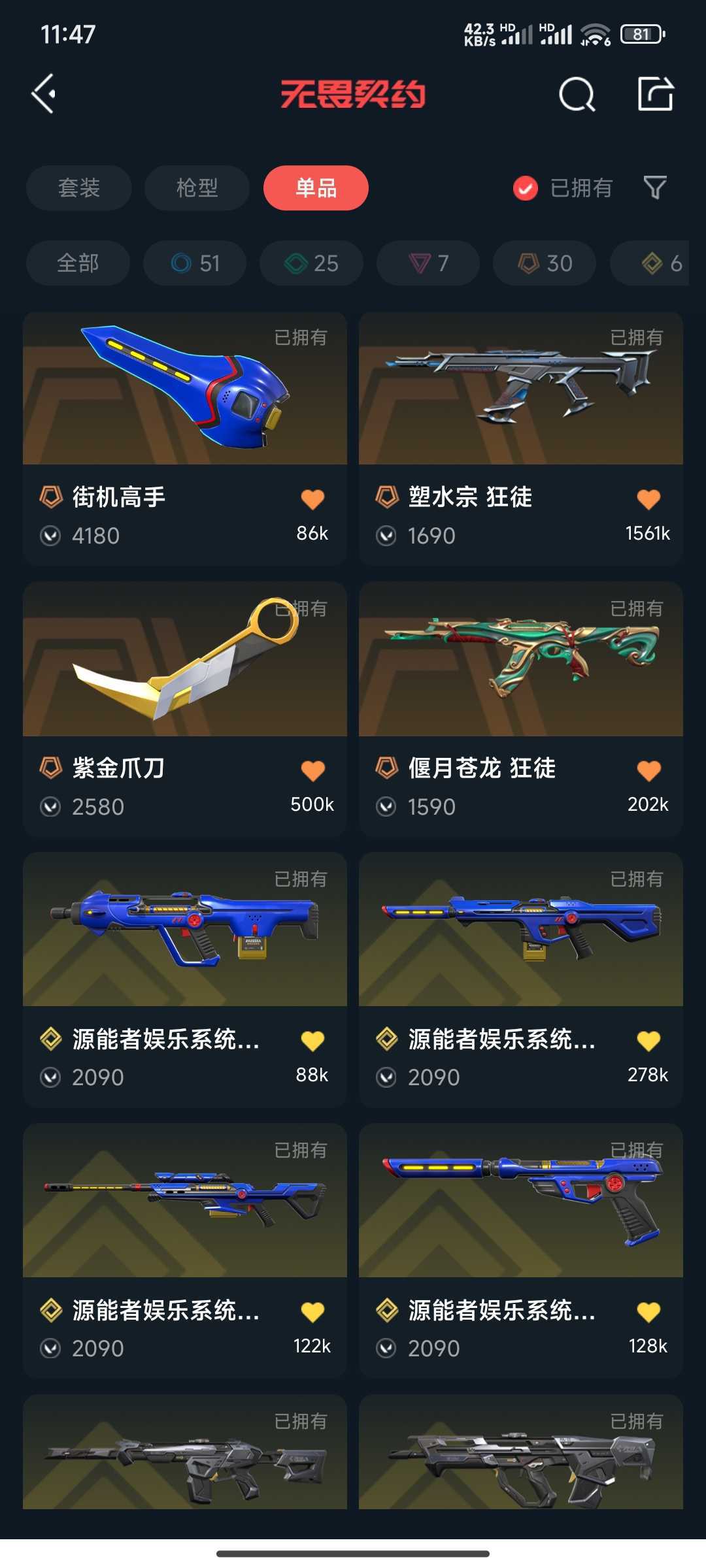The image size is (706, 1568).
Task: Open the 街机高手 skin card
Action: point(185,438)
